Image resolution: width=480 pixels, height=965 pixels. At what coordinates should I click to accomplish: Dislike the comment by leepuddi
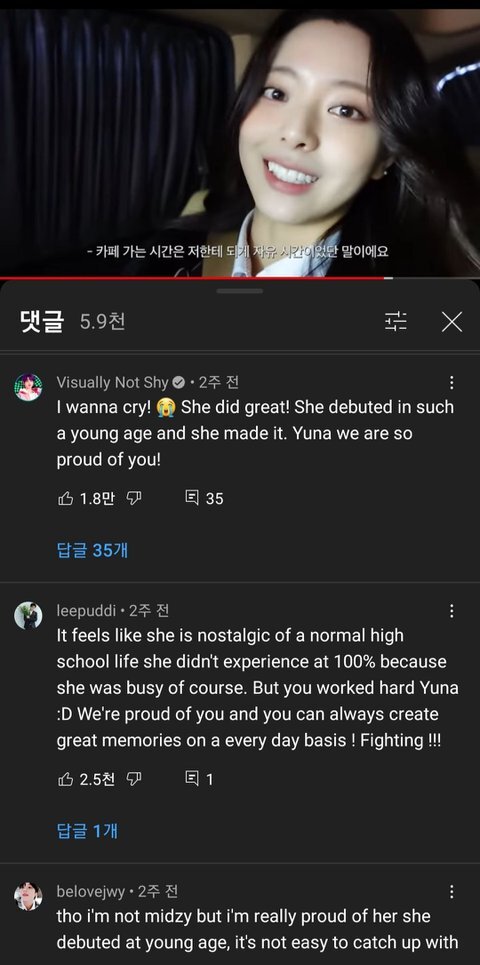(x=134, y=780)
